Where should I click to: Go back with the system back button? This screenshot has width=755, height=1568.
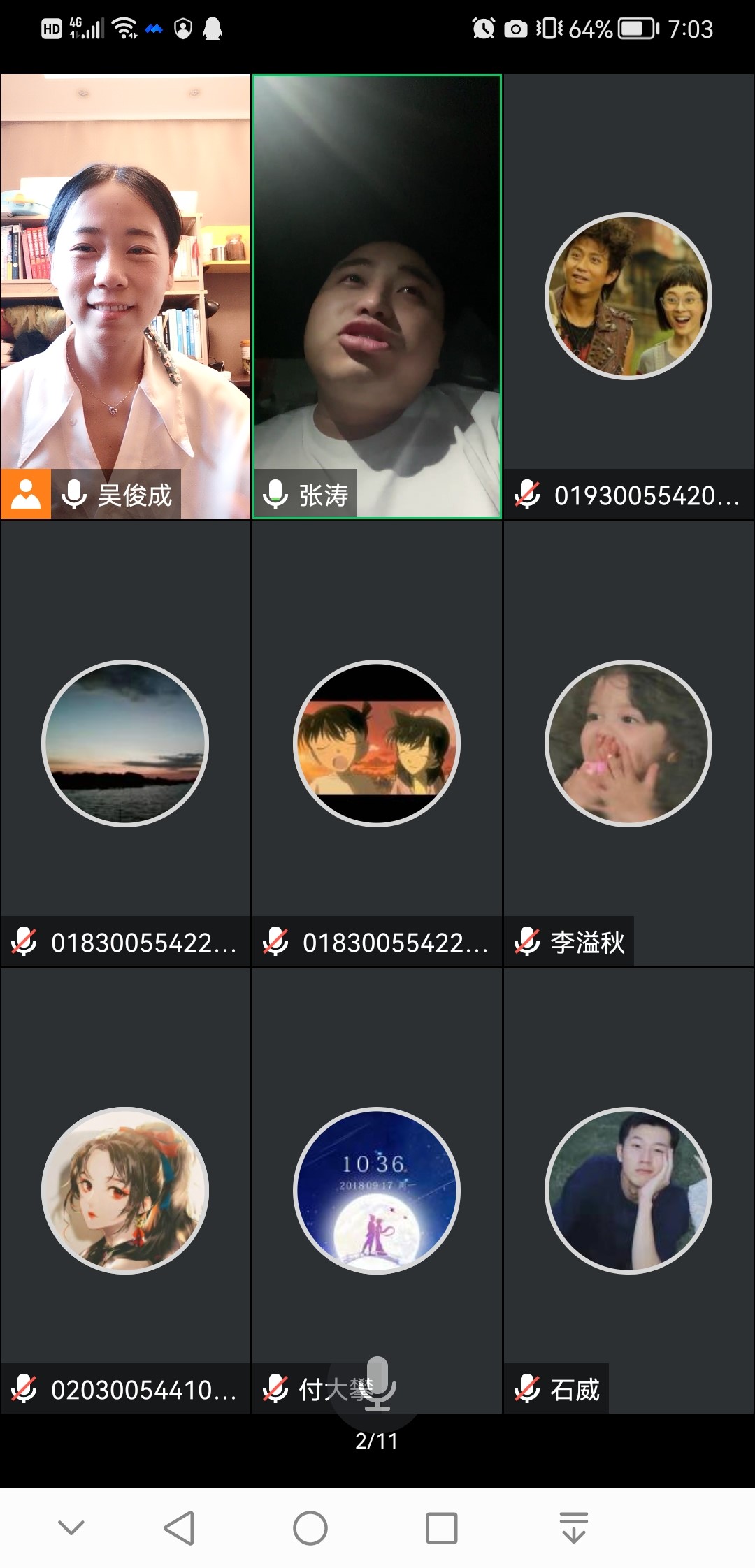[179, 1528]
